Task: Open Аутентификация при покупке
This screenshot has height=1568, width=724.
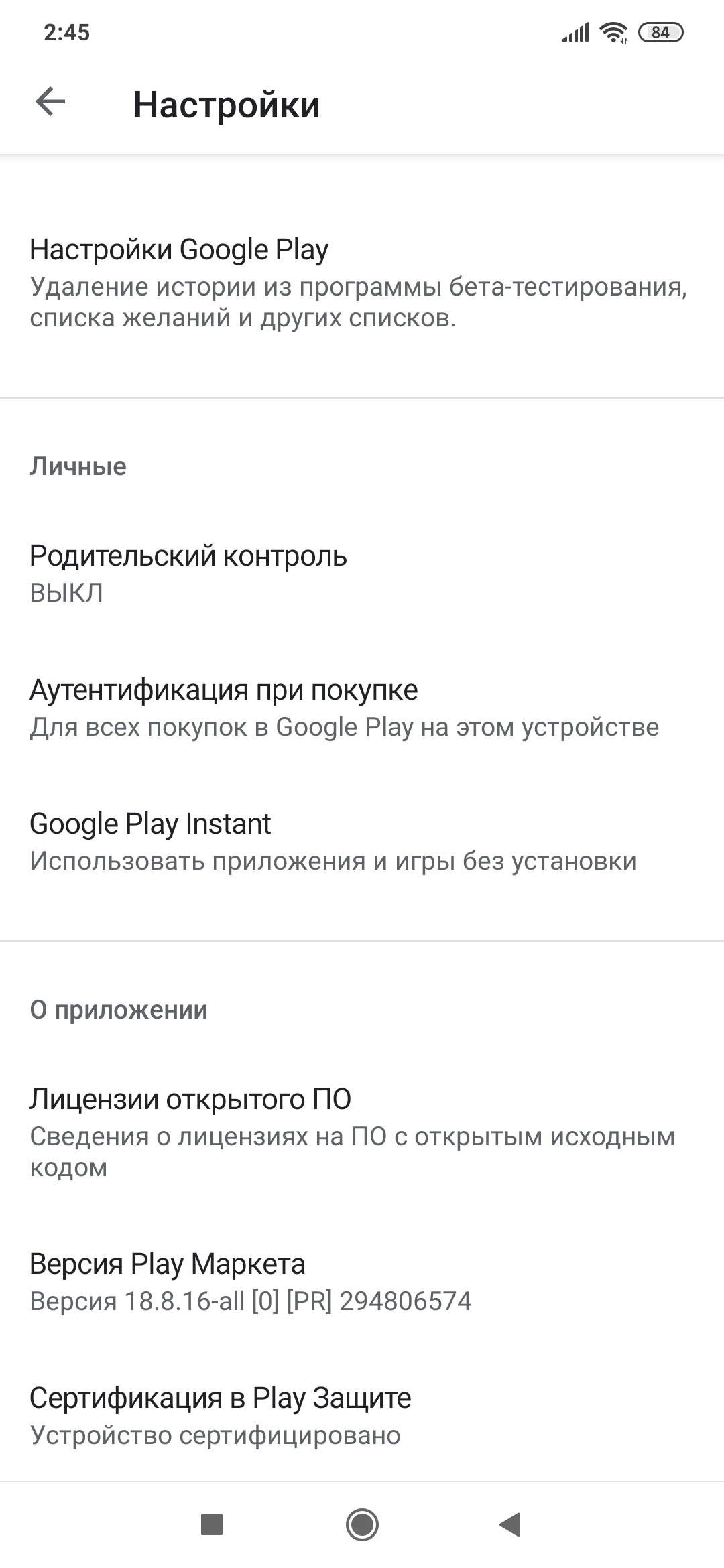Action: point(362,708)
